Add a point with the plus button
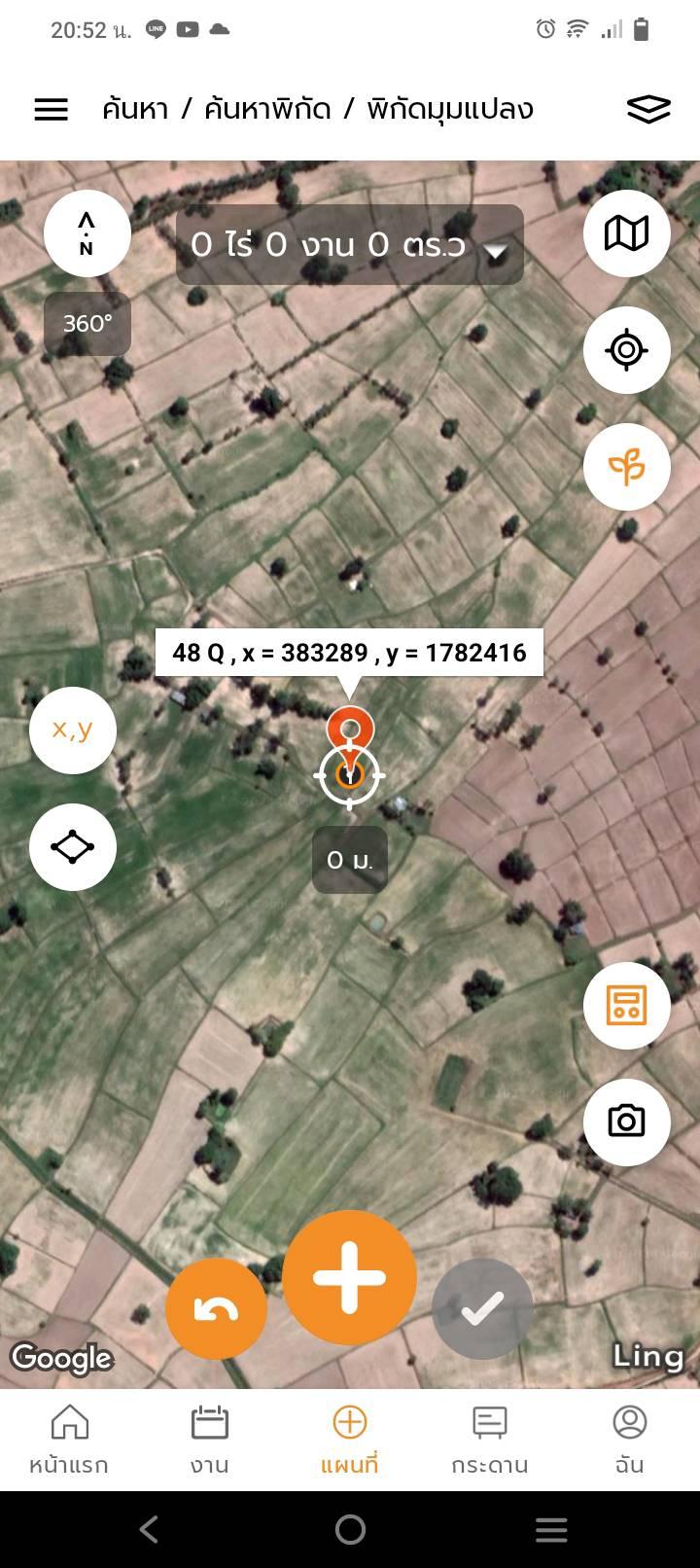The width and height of the screenshot is (700, 1568). point(350,1278)
